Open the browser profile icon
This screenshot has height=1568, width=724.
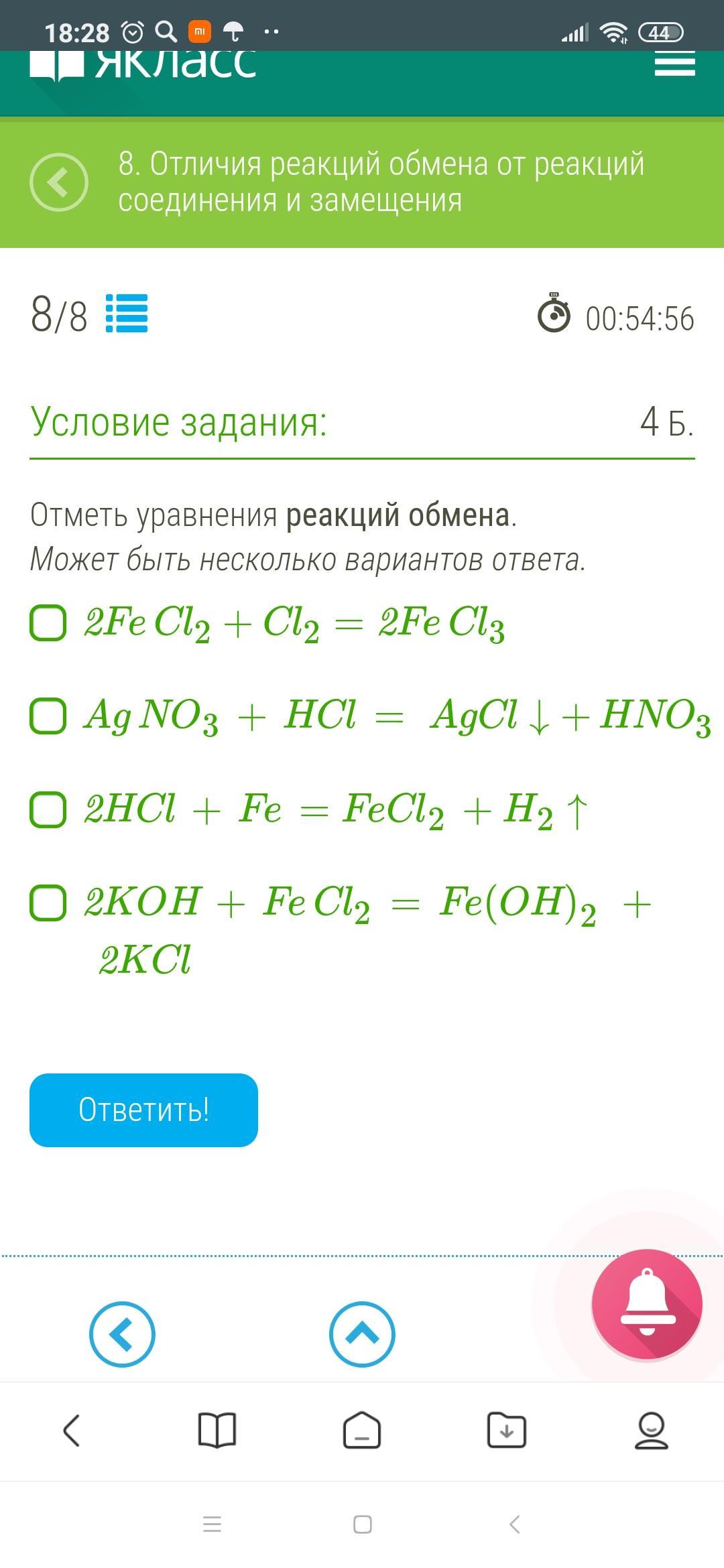(651, 1431)
